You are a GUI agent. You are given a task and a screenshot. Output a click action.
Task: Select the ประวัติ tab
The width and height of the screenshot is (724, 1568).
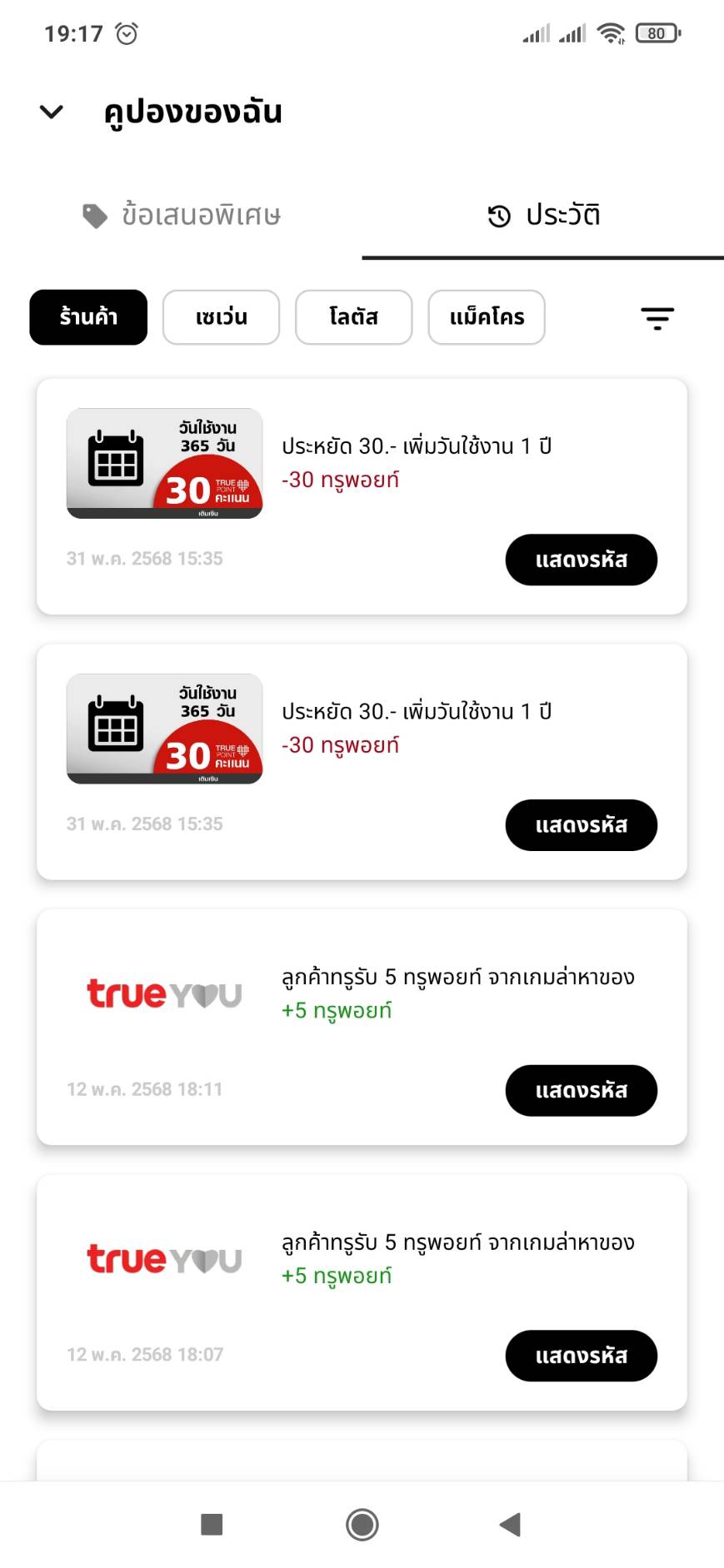[x=543, y=216]
